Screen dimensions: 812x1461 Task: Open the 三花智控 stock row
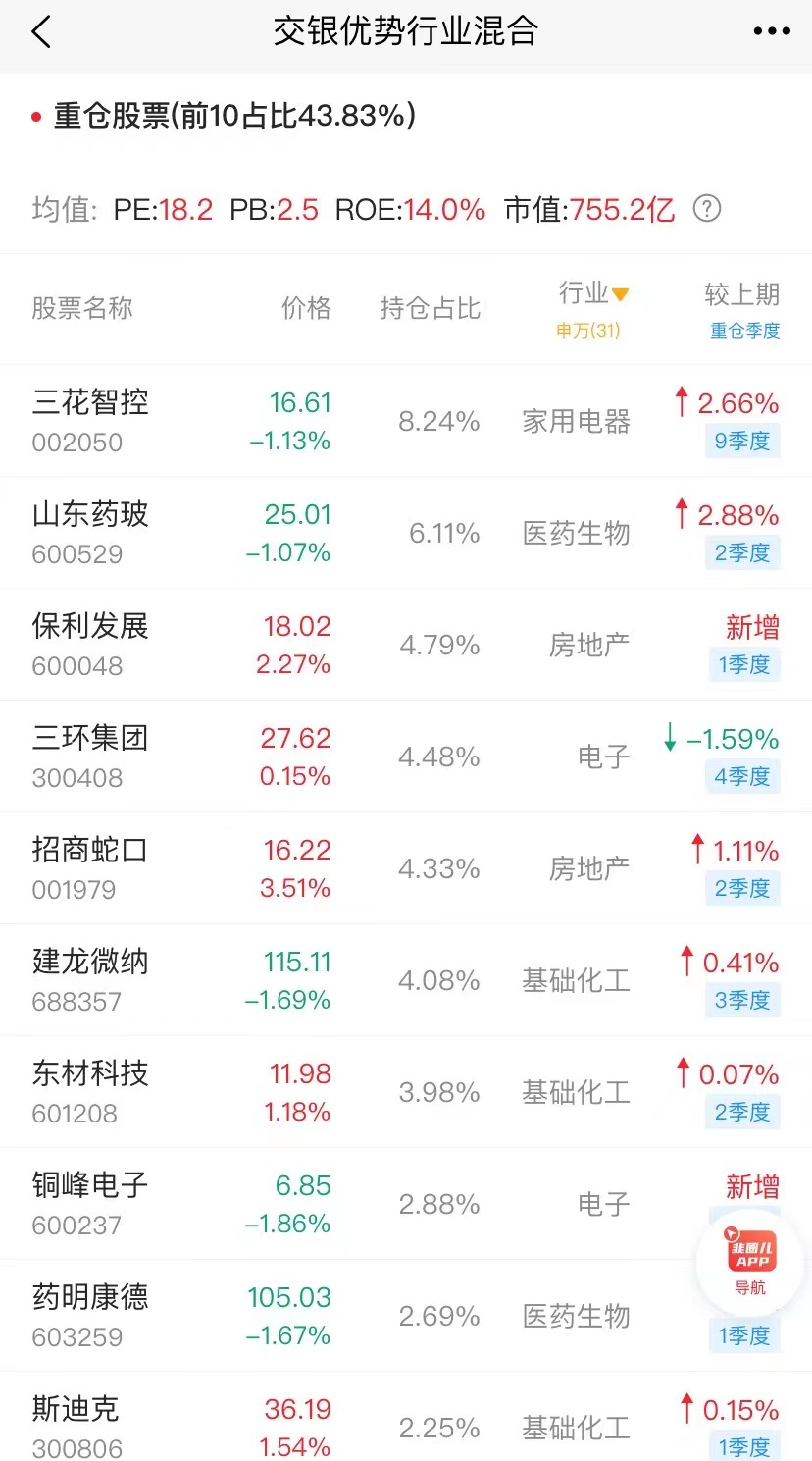pos(406,421)
